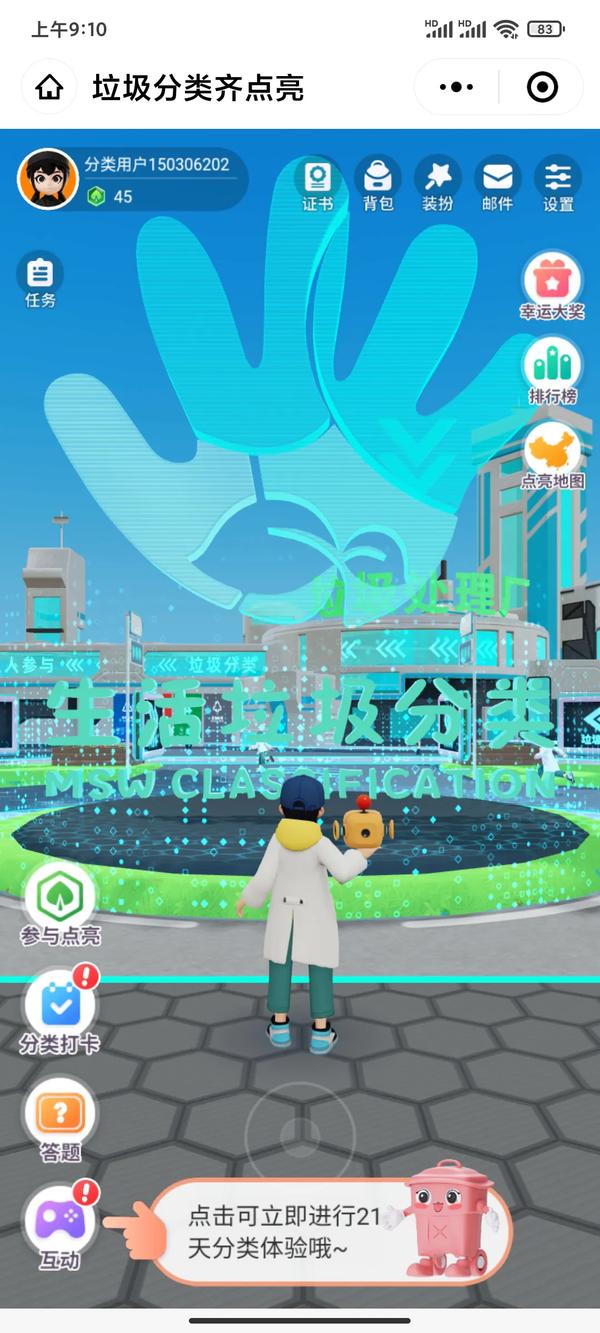Open 证书 certificates
The image size is (600, 1333).
point(317,185)
